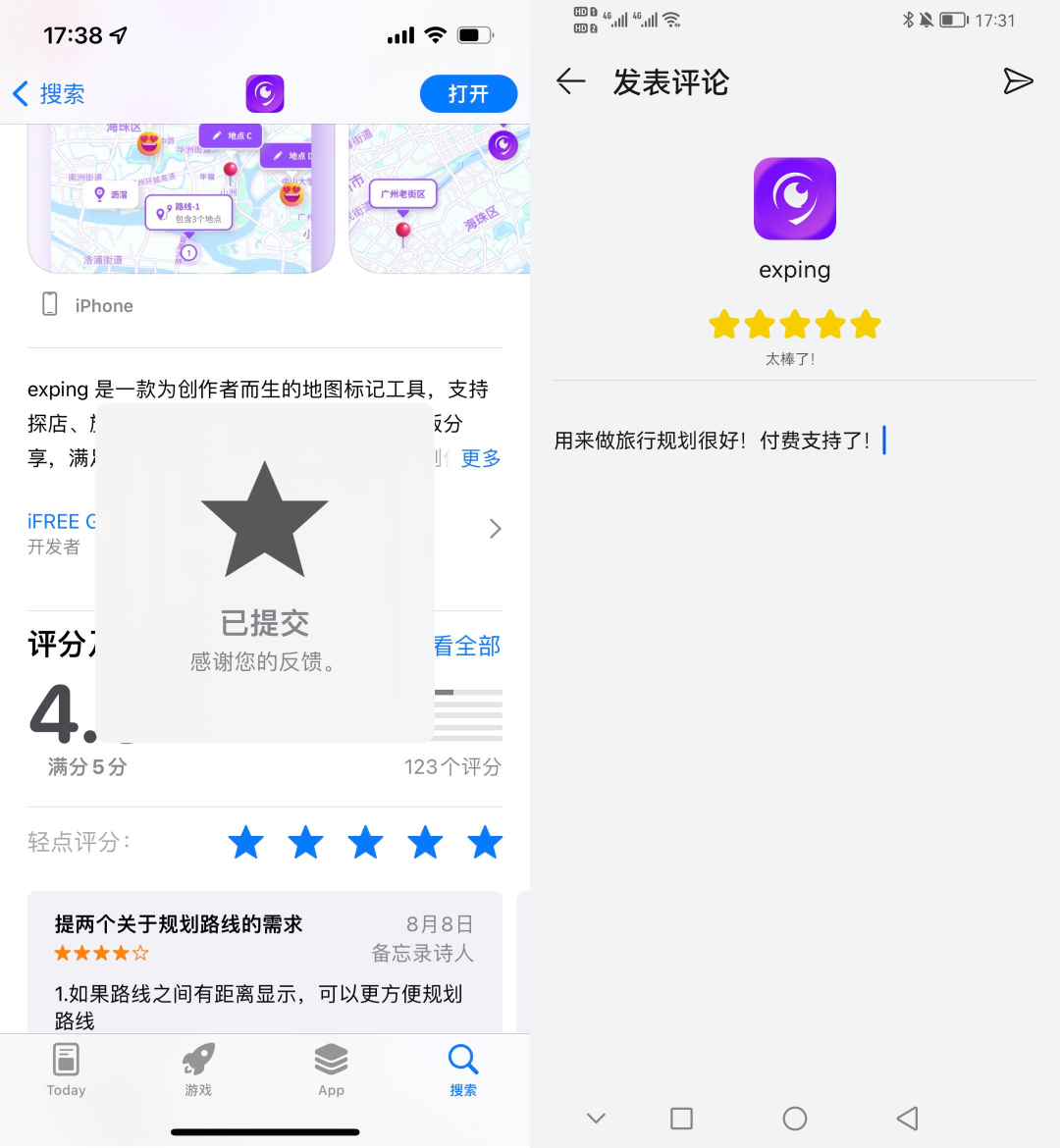Viewport: 1060px width, 1148px height.
Task: Open the Today tab in the App Store
Action: coord(65,1070)
